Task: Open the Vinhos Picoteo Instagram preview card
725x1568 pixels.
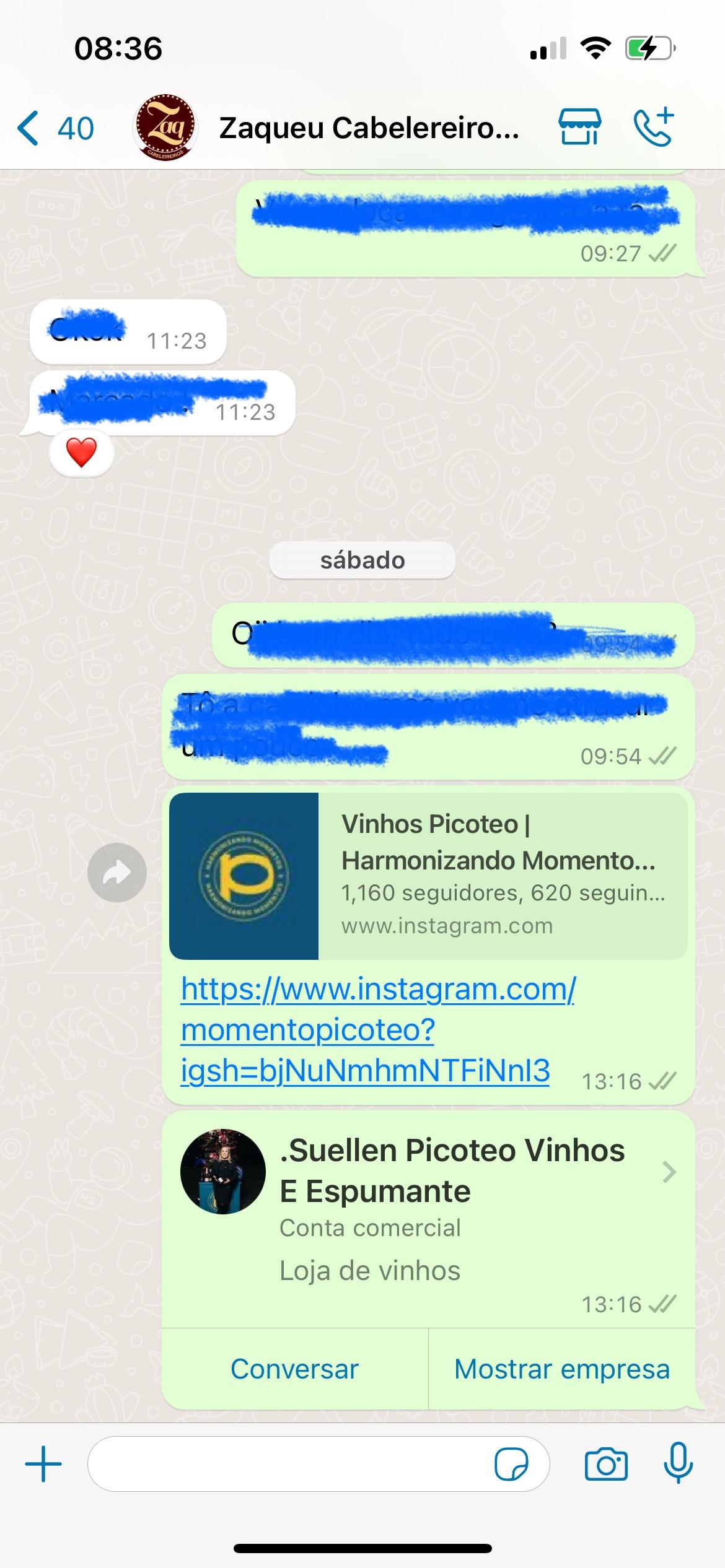Action: coord(428,876)
